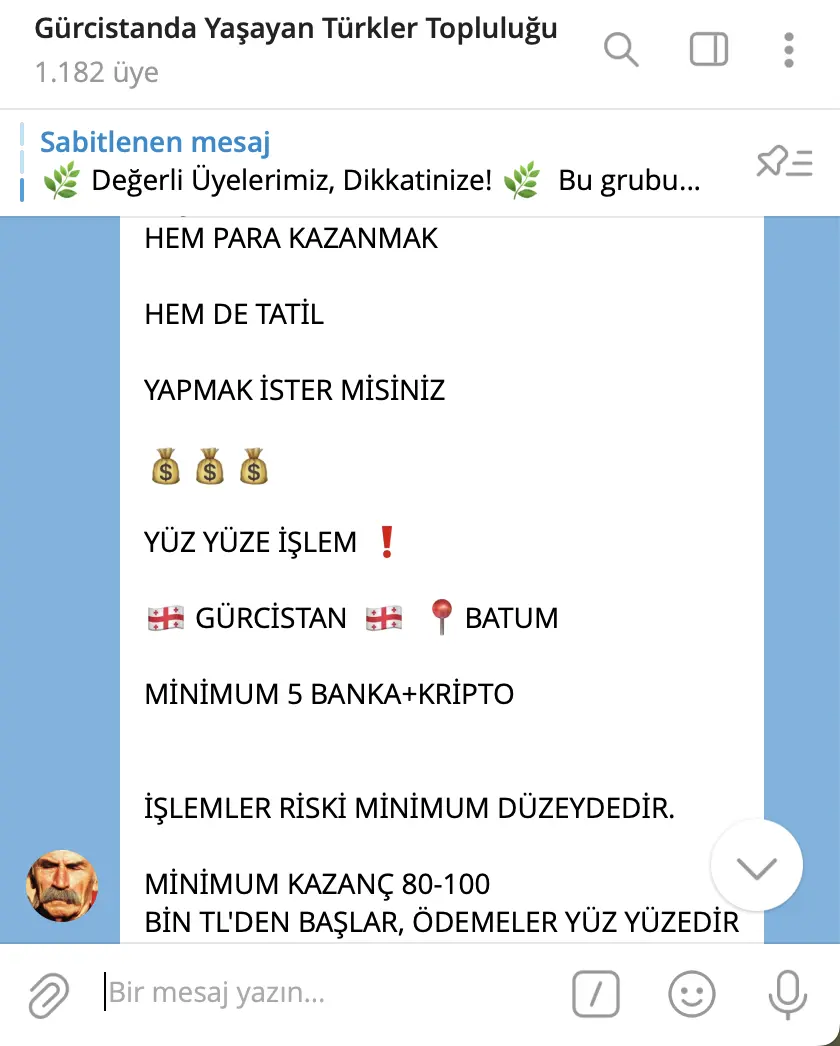Open the three-dot overflow menu
Viewport: 840px width, 1046px height.
(x=789, y=49)
